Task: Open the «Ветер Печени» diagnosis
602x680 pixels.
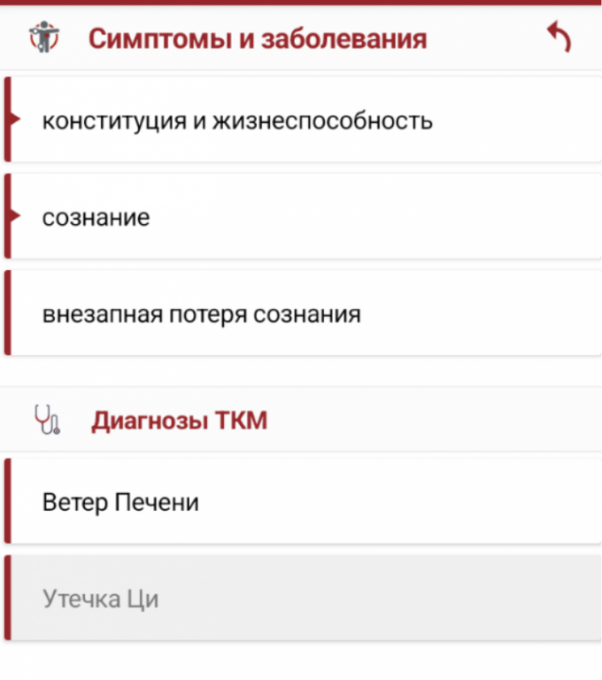Action: (121, 502)
